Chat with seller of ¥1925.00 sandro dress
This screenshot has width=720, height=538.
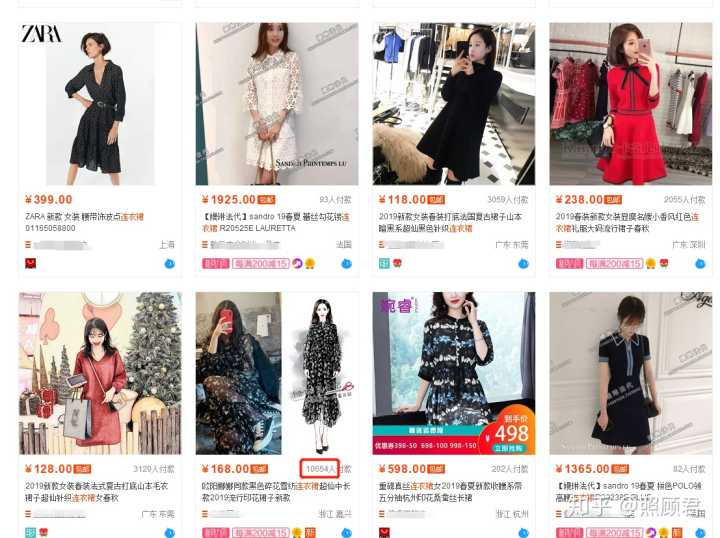click(346, 264)
